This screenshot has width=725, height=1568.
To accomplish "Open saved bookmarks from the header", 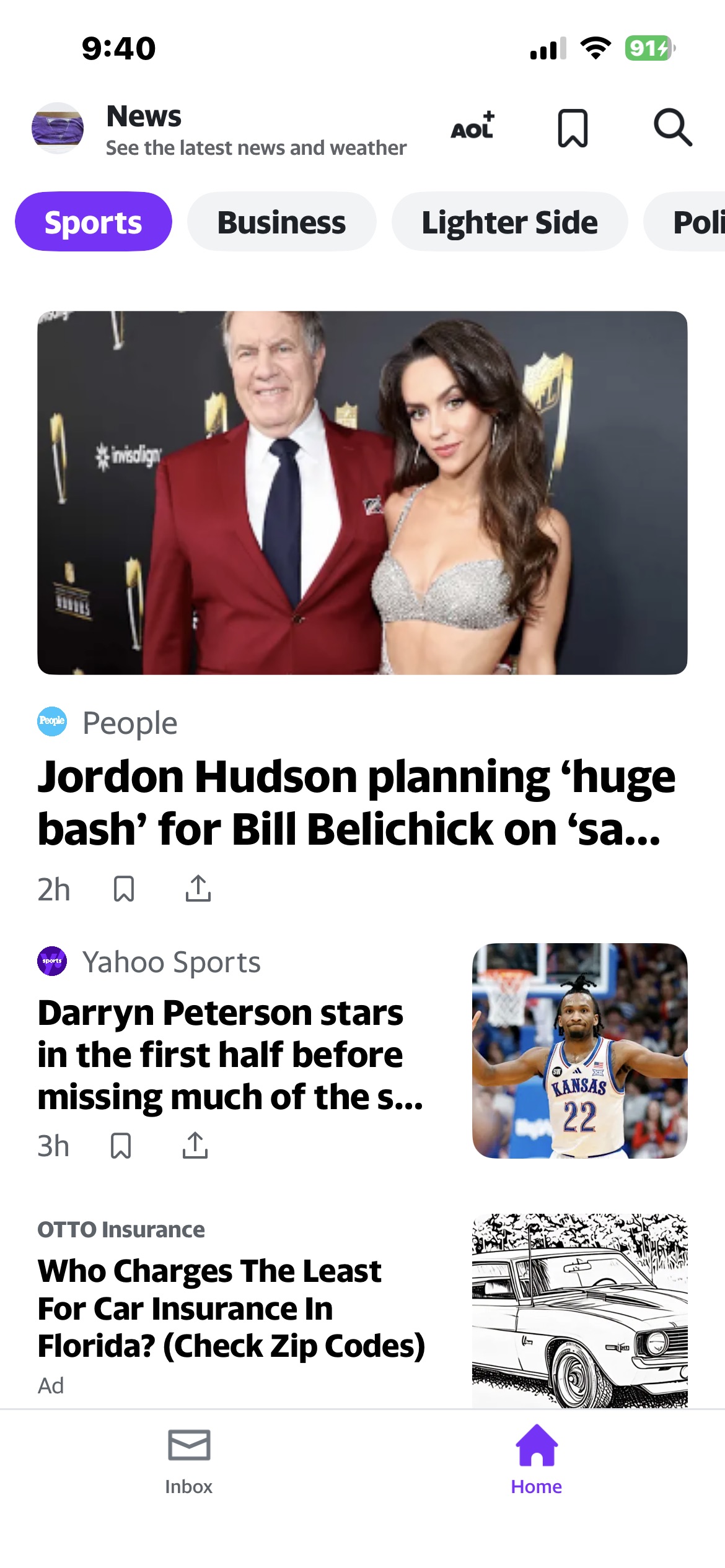I will pyautogui.click(x=573, y=128).
